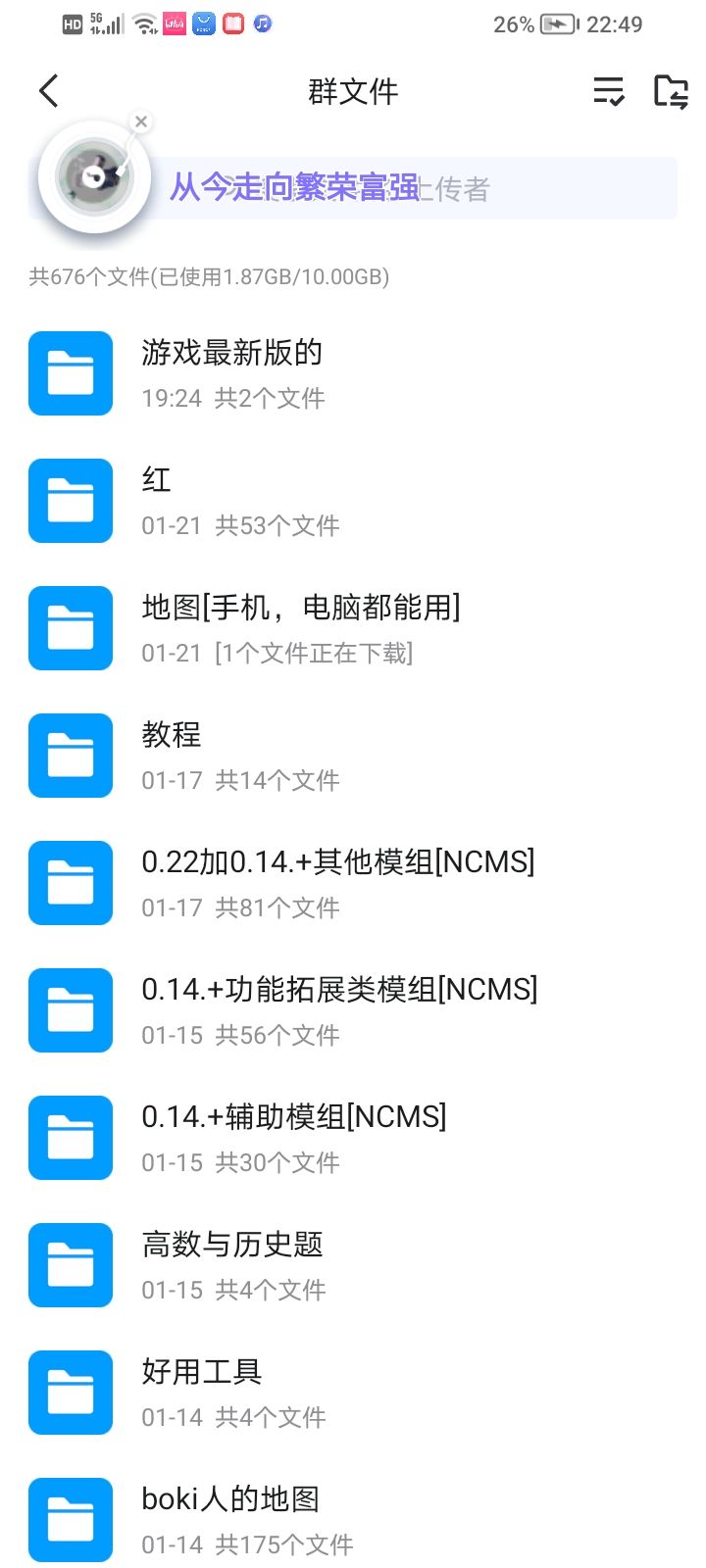The height and width of the screenshot is (1568, 706).
Task: Open the multi-select list icon
Action: point(608,91)
